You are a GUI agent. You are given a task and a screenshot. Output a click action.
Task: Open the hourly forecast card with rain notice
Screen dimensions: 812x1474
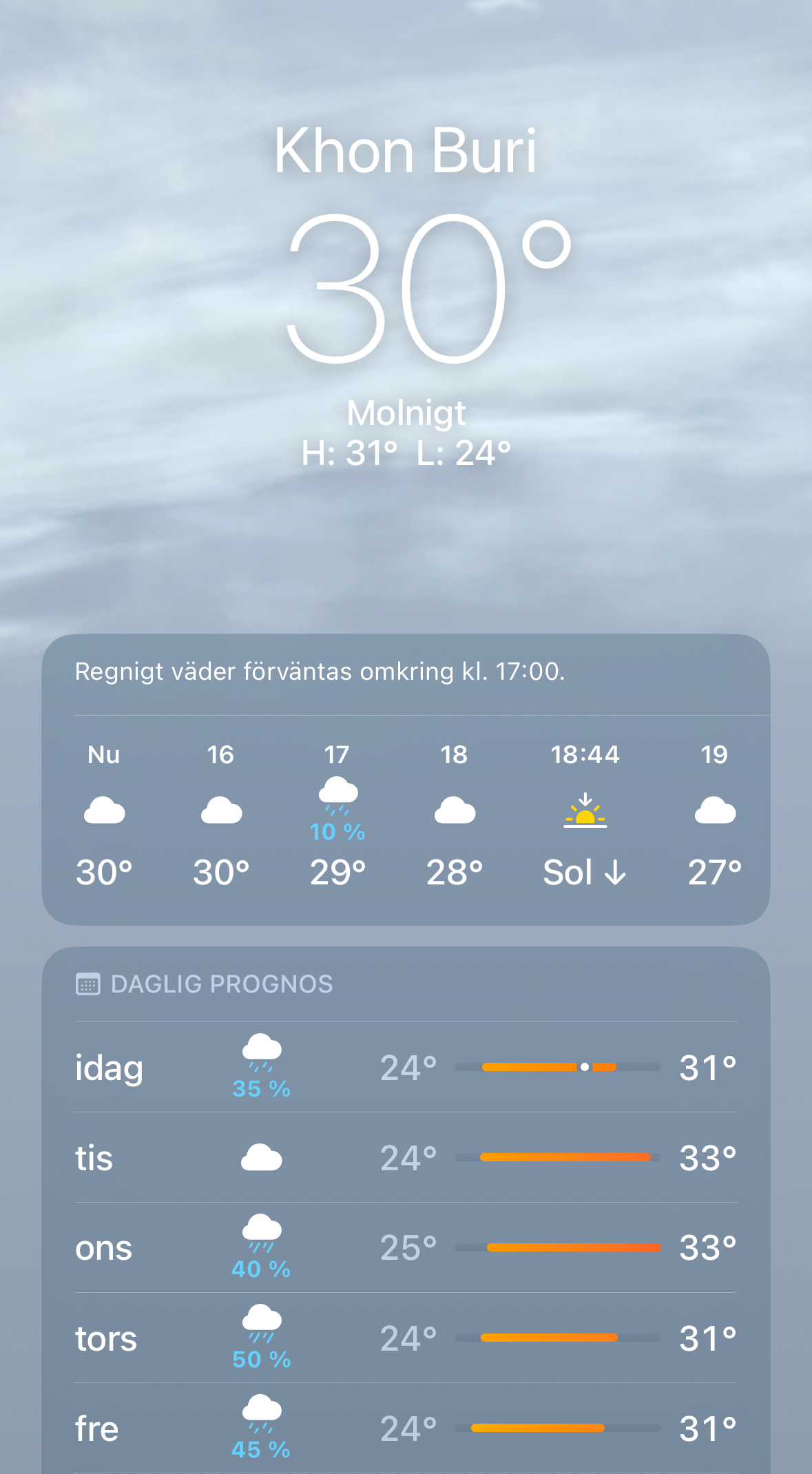coord(406,778)
